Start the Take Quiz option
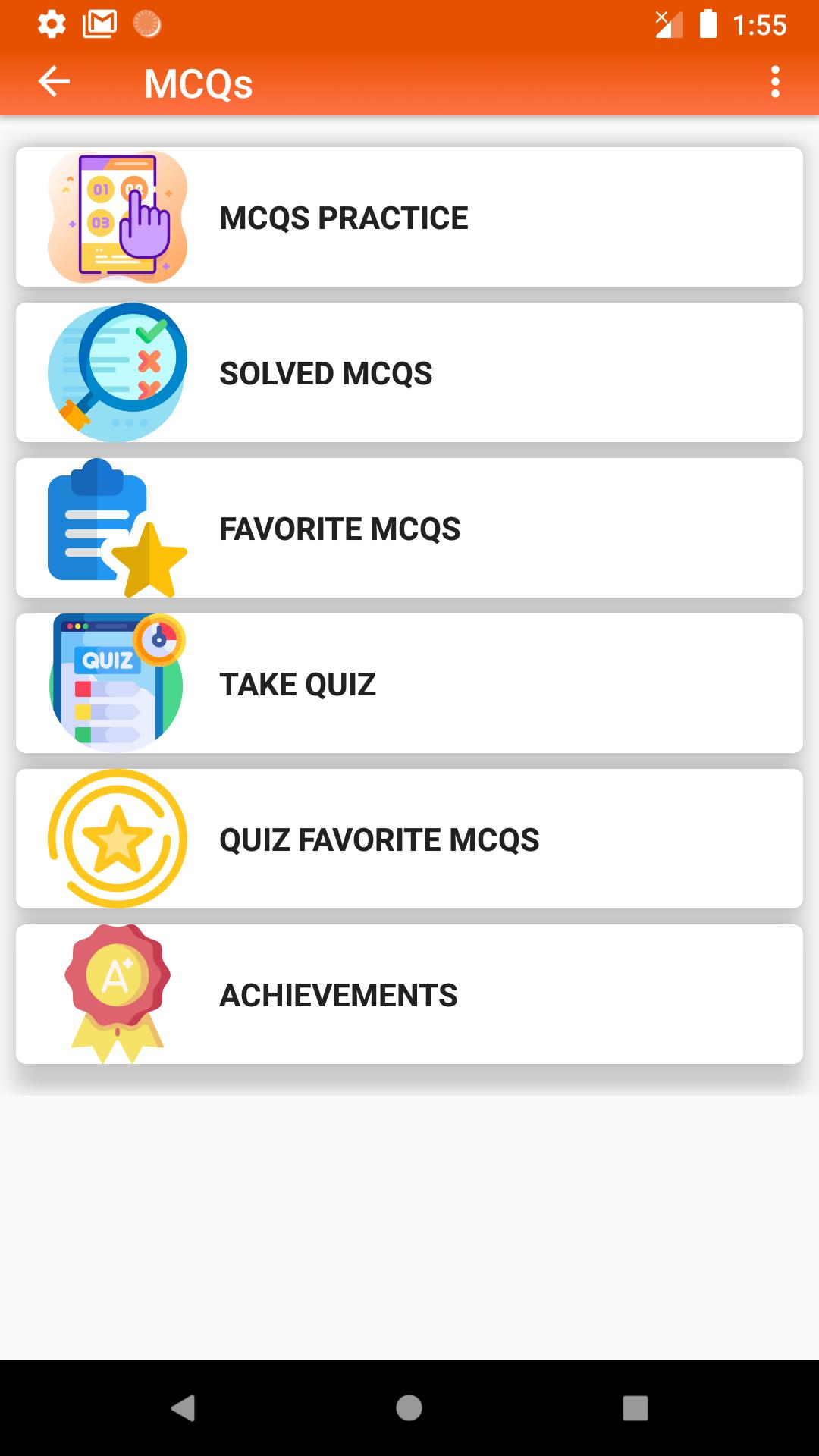The image size is (819, 1456). 409,684
